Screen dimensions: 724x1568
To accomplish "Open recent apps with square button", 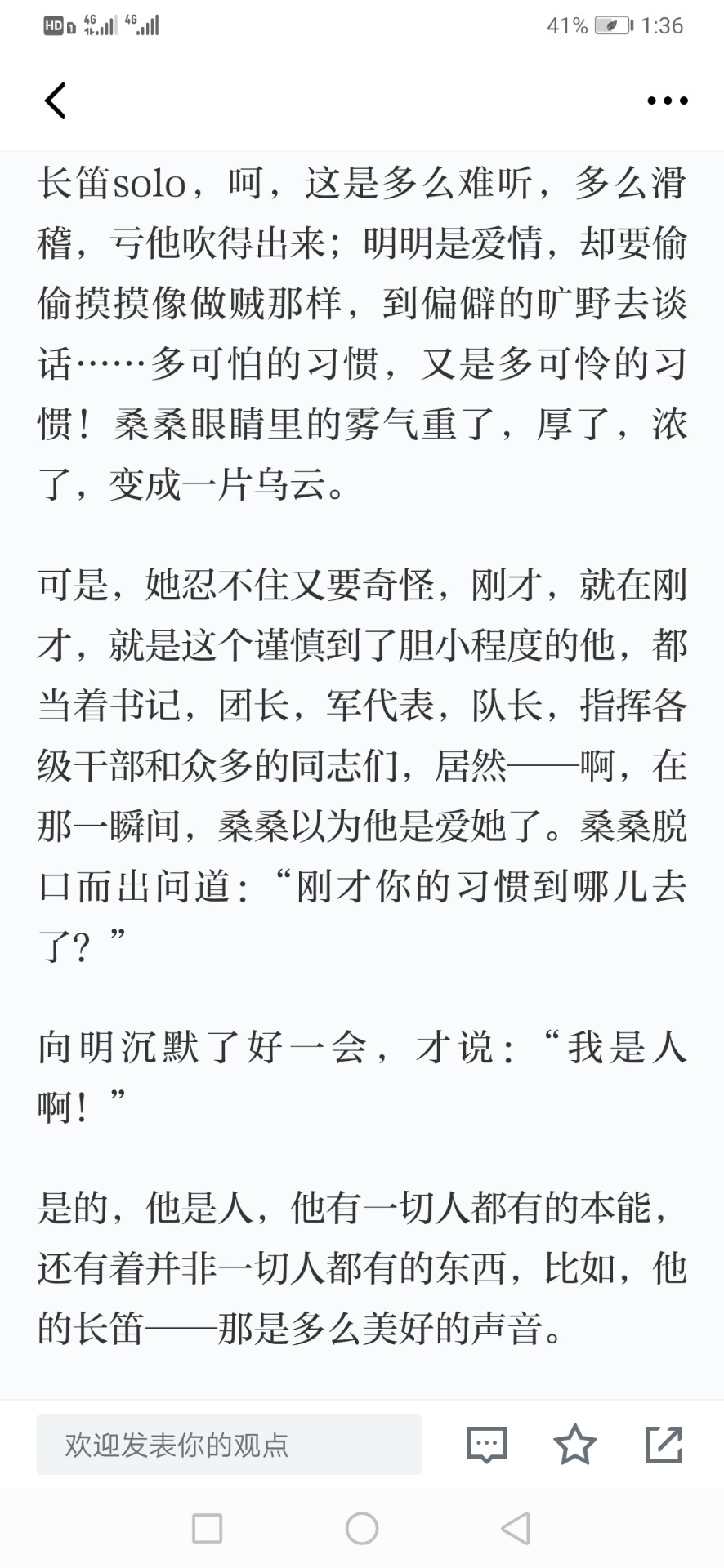I will tap(207, 1528).
